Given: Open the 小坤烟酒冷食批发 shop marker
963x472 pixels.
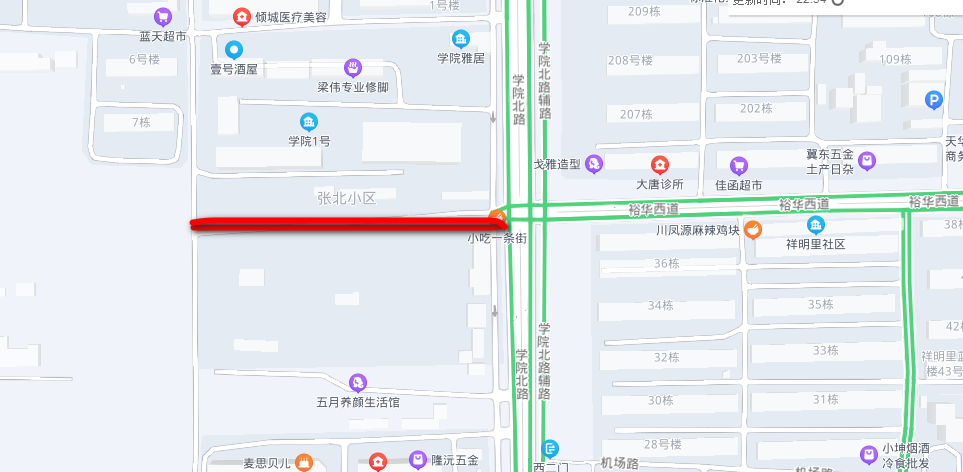Looking at the screenshot, I should pos(870,454).
